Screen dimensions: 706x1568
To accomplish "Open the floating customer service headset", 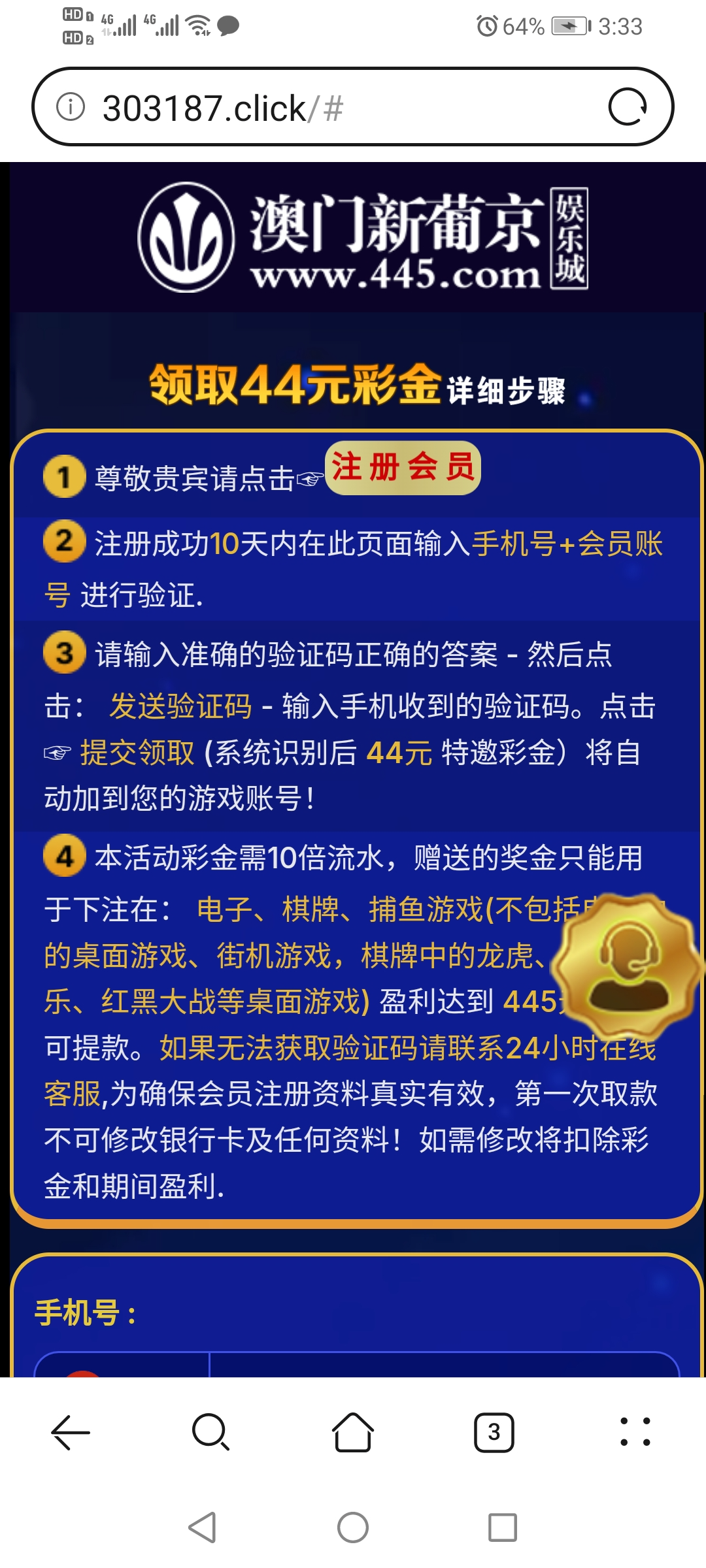I will 626,966.
